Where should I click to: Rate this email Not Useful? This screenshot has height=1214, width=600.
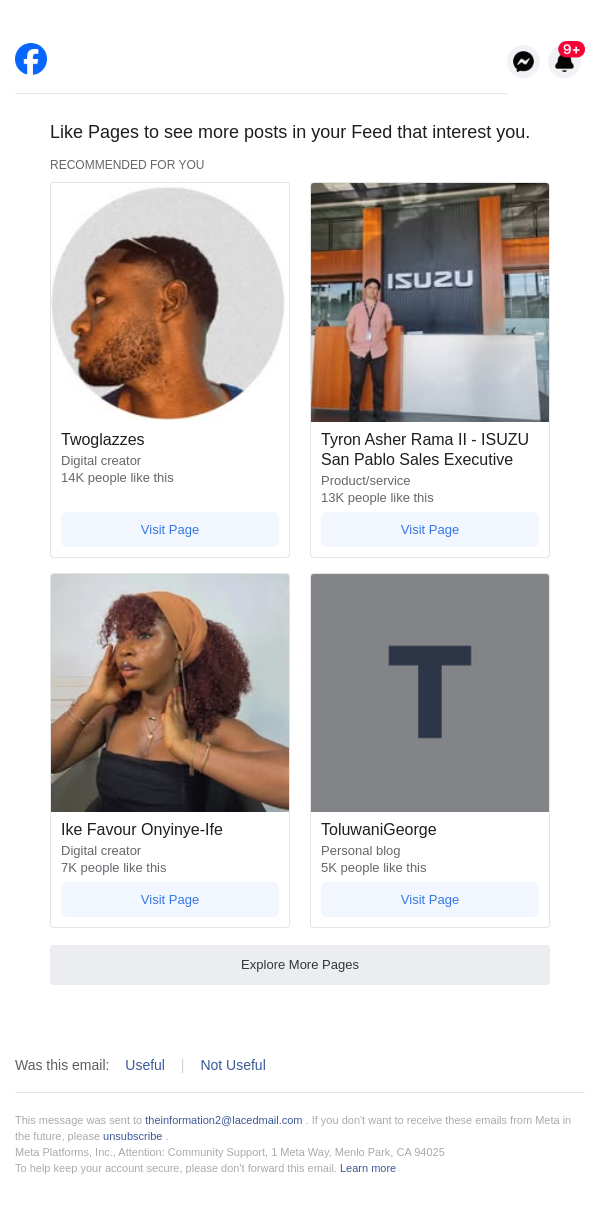click(233, 1065)
